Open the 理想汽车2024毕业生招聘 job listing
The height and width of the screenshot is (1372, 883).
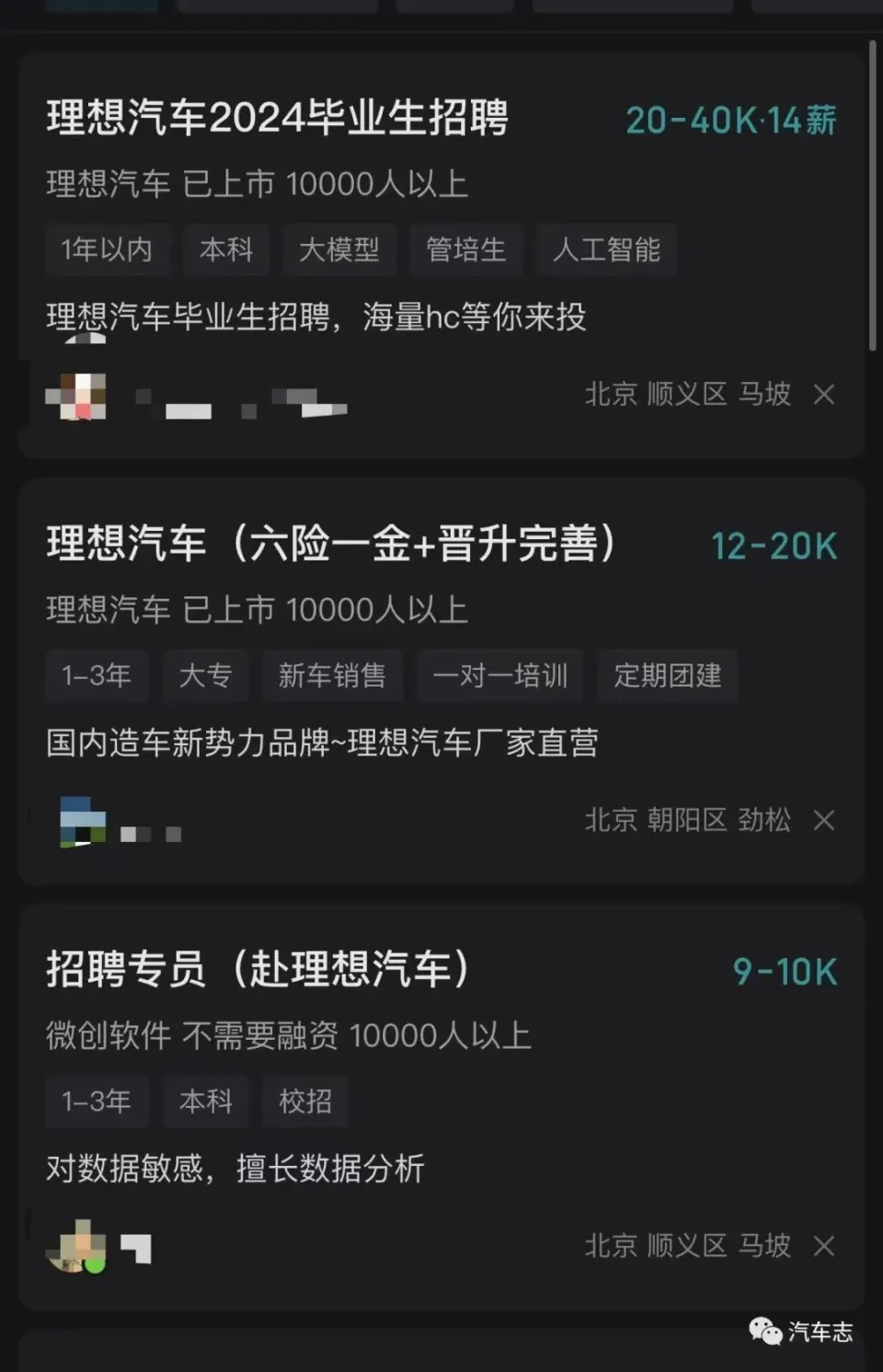point(277,119)
